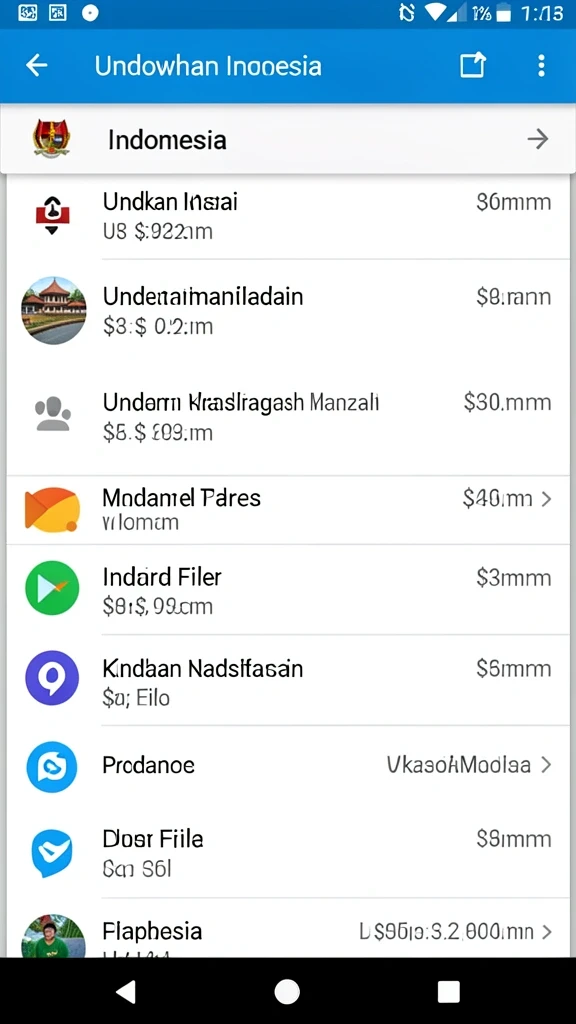Image resolution: width=576 pixels, height=1024 pixels.
Task: Open the Prodanoe row
Action: coord(288,765)
